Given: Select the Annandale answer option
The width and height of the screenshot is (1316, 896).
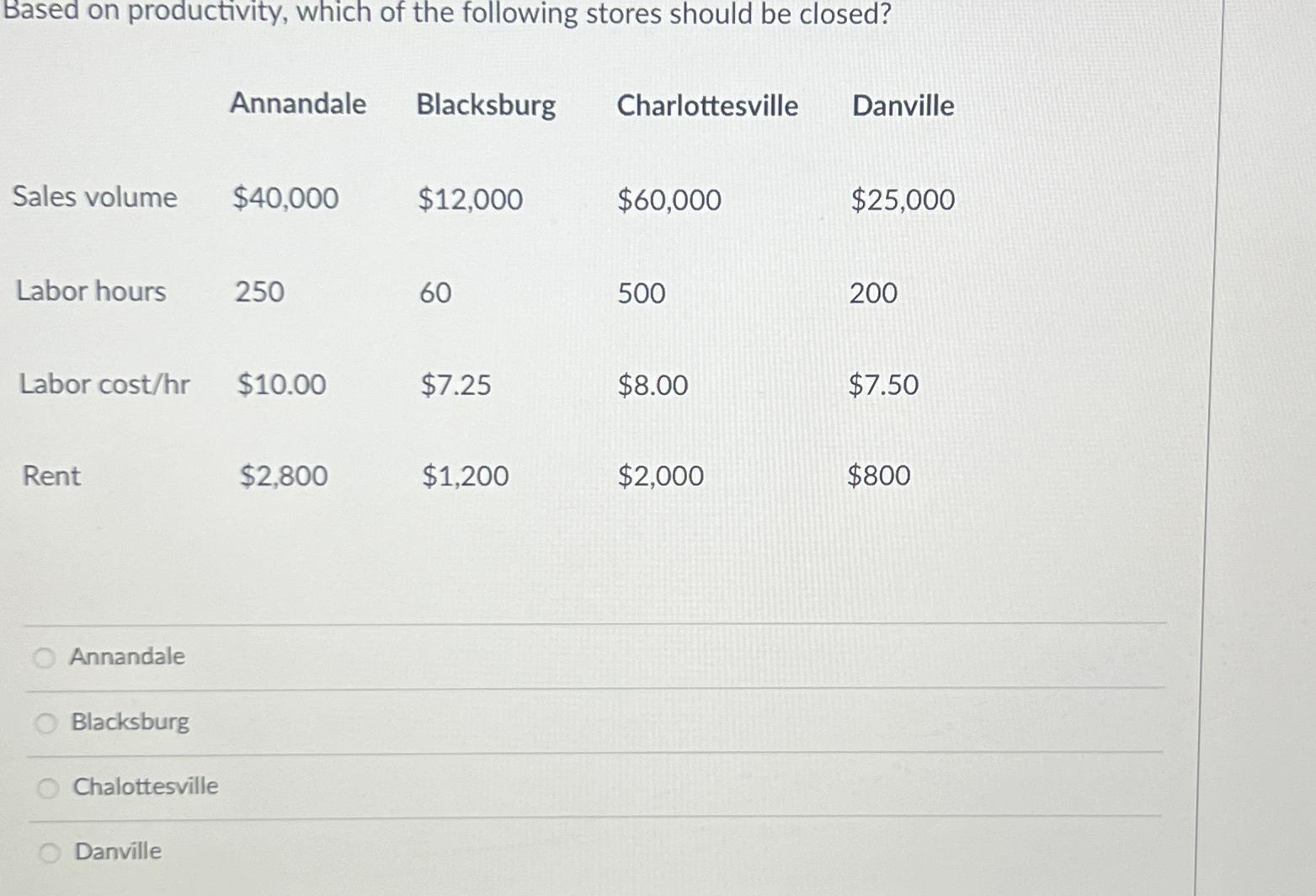Looking at the screenshot, I should tap(44, 658).
